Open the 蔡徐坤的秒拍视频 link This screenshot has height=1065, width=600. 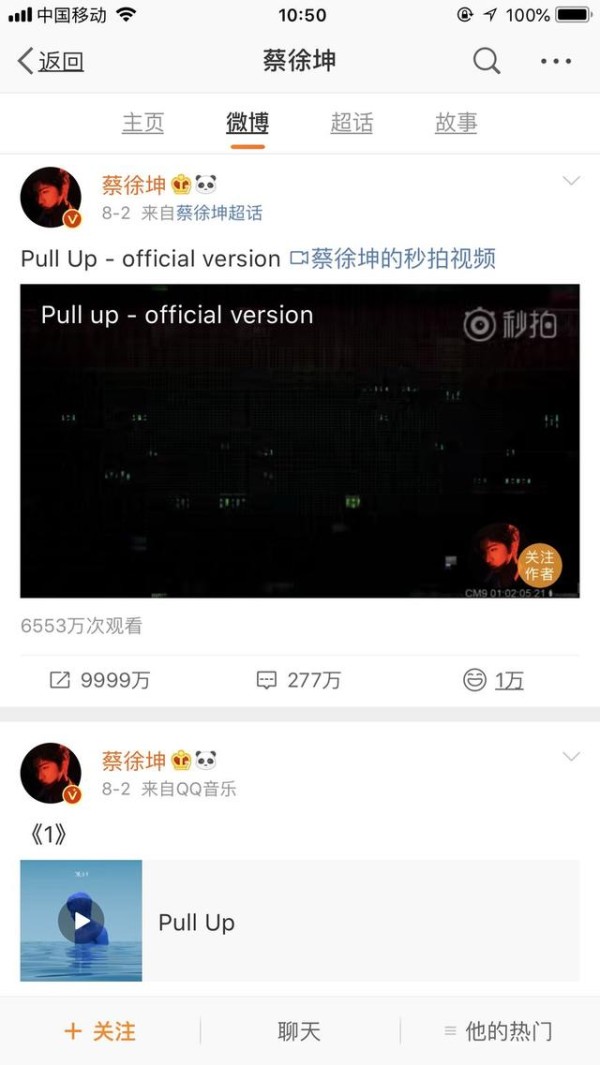tap(393, 259)
